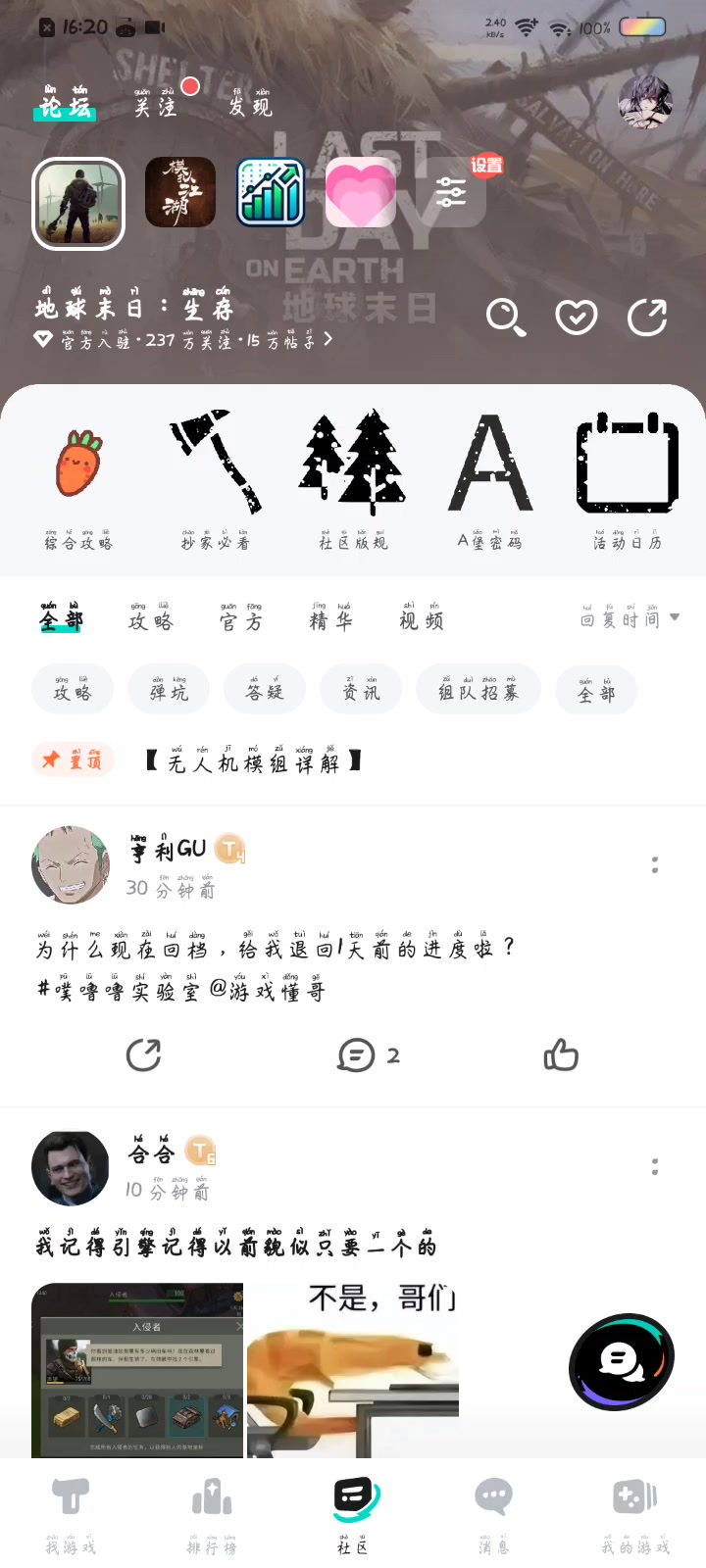
Task: Open pinned post 无人机模组详解
Action: pos(253,761)
